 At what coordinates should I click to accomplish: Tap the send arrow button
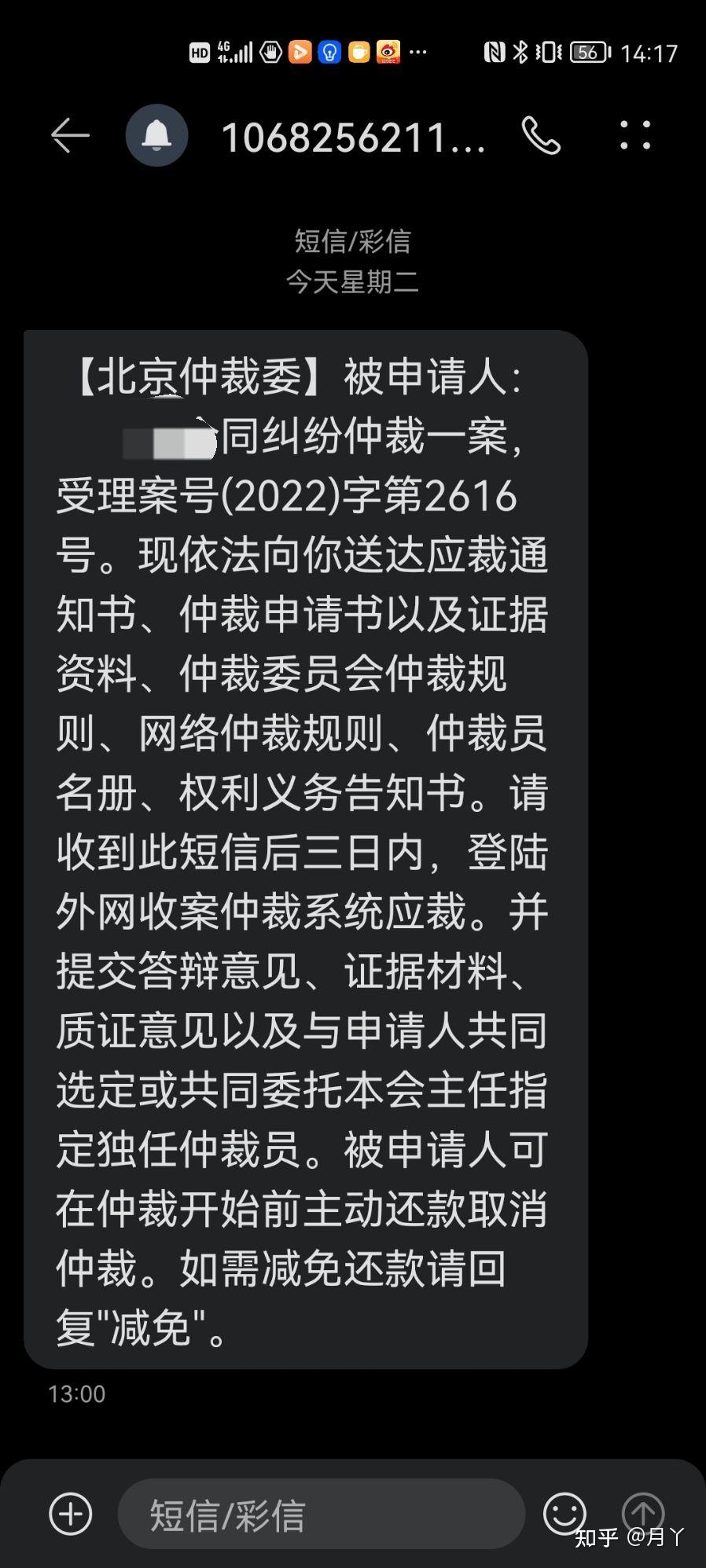[x=643, y=1512]
